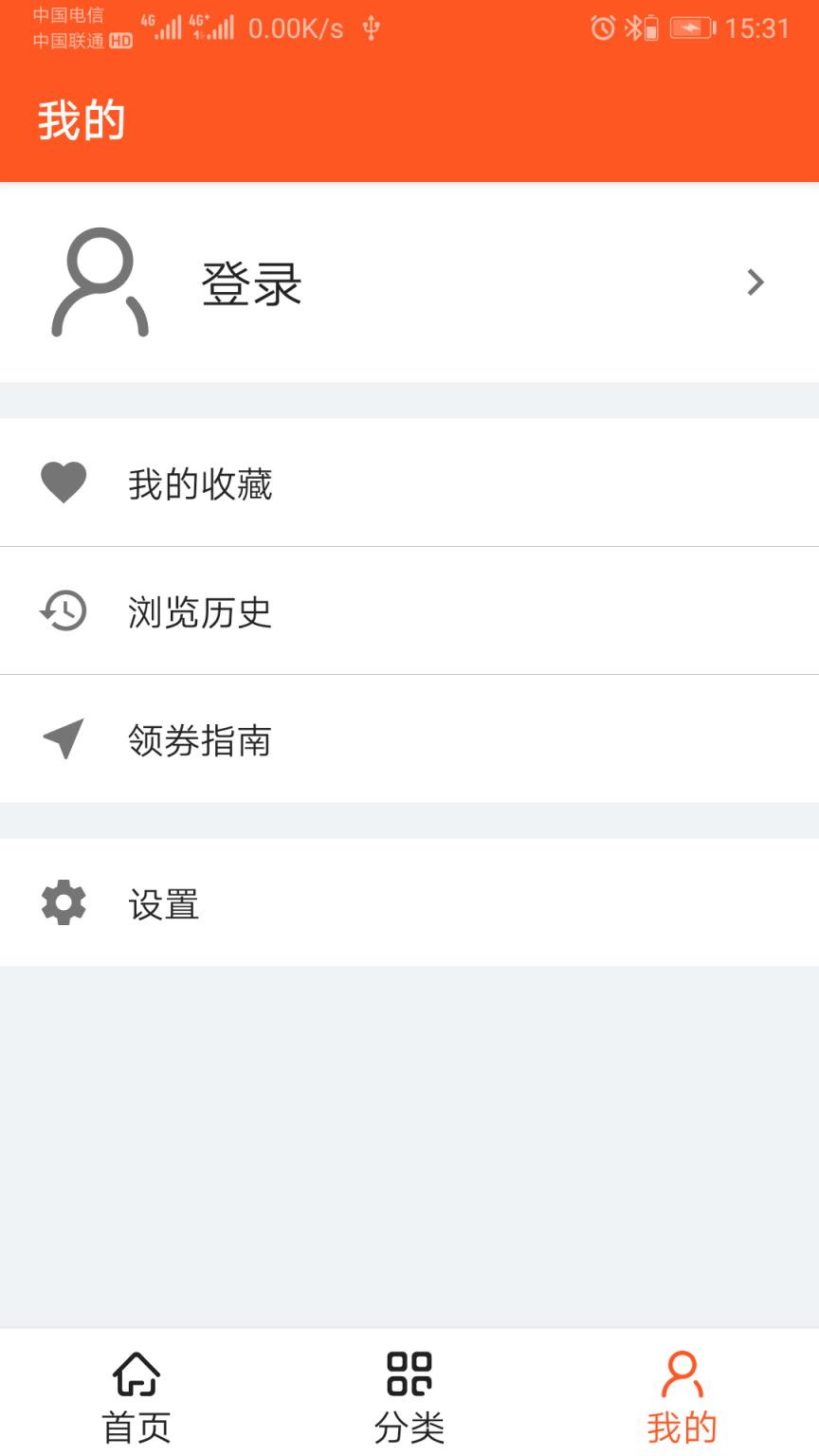Tap the user avatar silhouette near 登录
This screenshot has width=819, height=1456.
100,282
